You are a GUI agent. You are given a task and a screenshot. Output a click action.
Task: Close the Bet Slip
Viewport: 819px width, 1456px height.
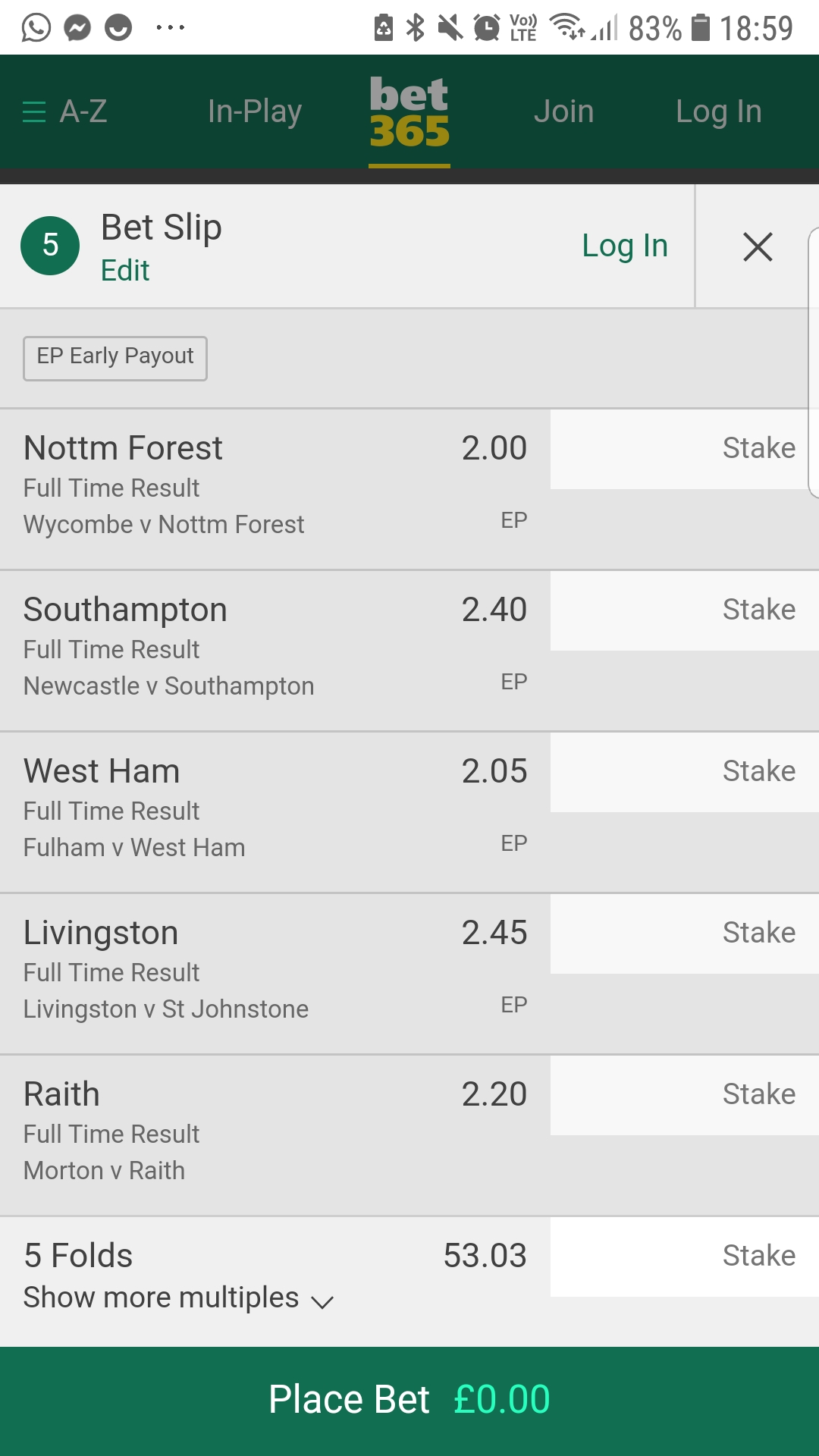[x=758, y=247]
